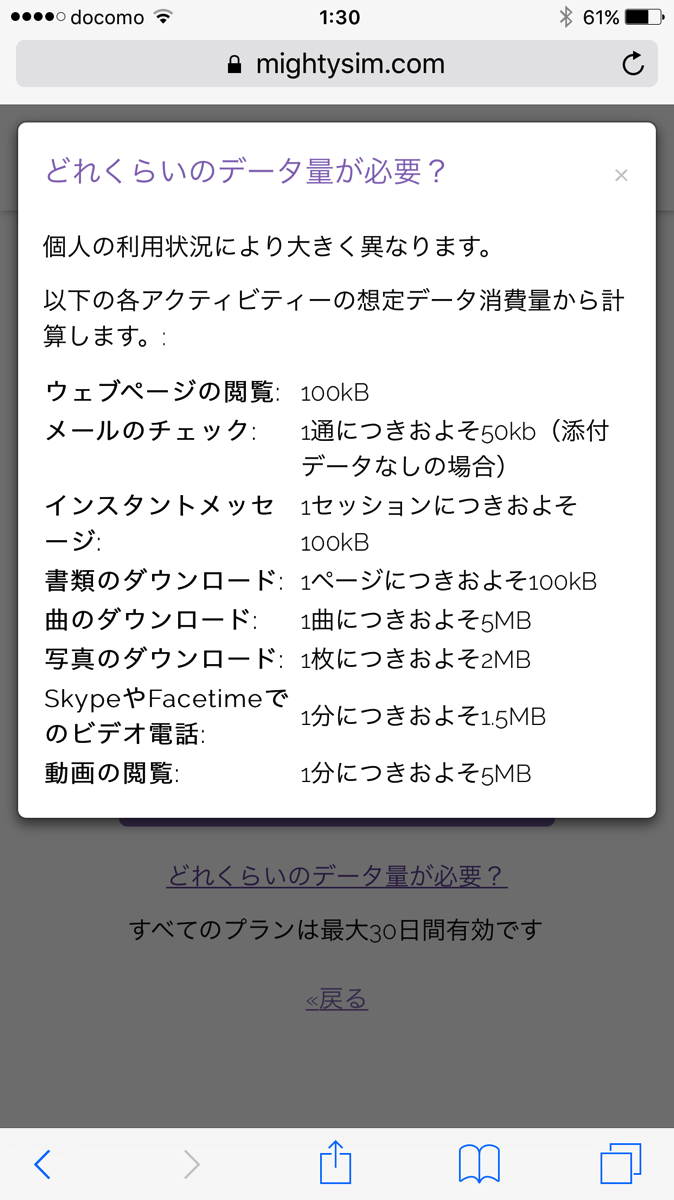
Task: Open the share sheet
Action: pyautogui.click(x=336, y=1162)
